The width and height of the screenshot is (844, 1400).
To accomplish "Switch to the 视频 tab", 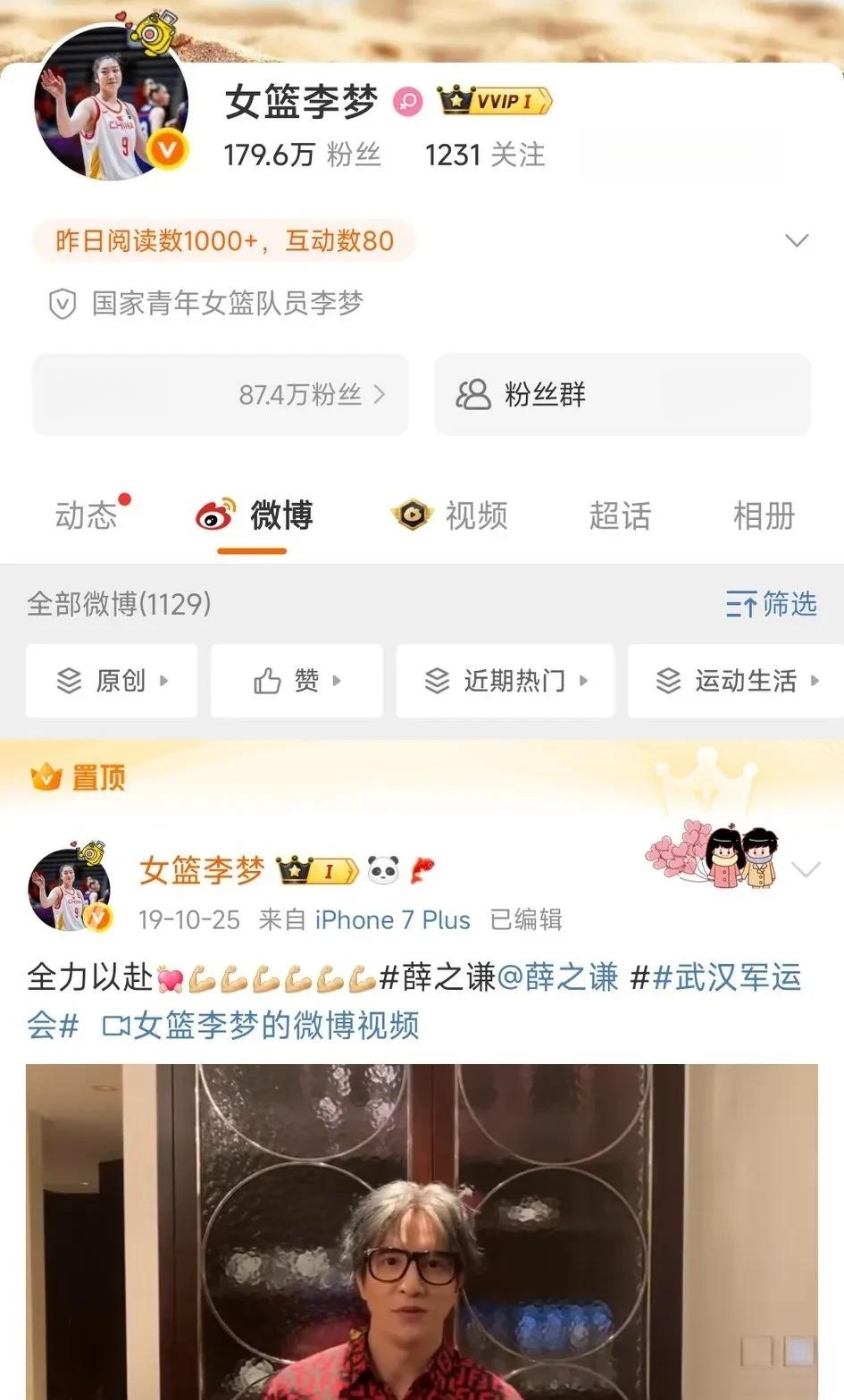I will tap(450, 516).
